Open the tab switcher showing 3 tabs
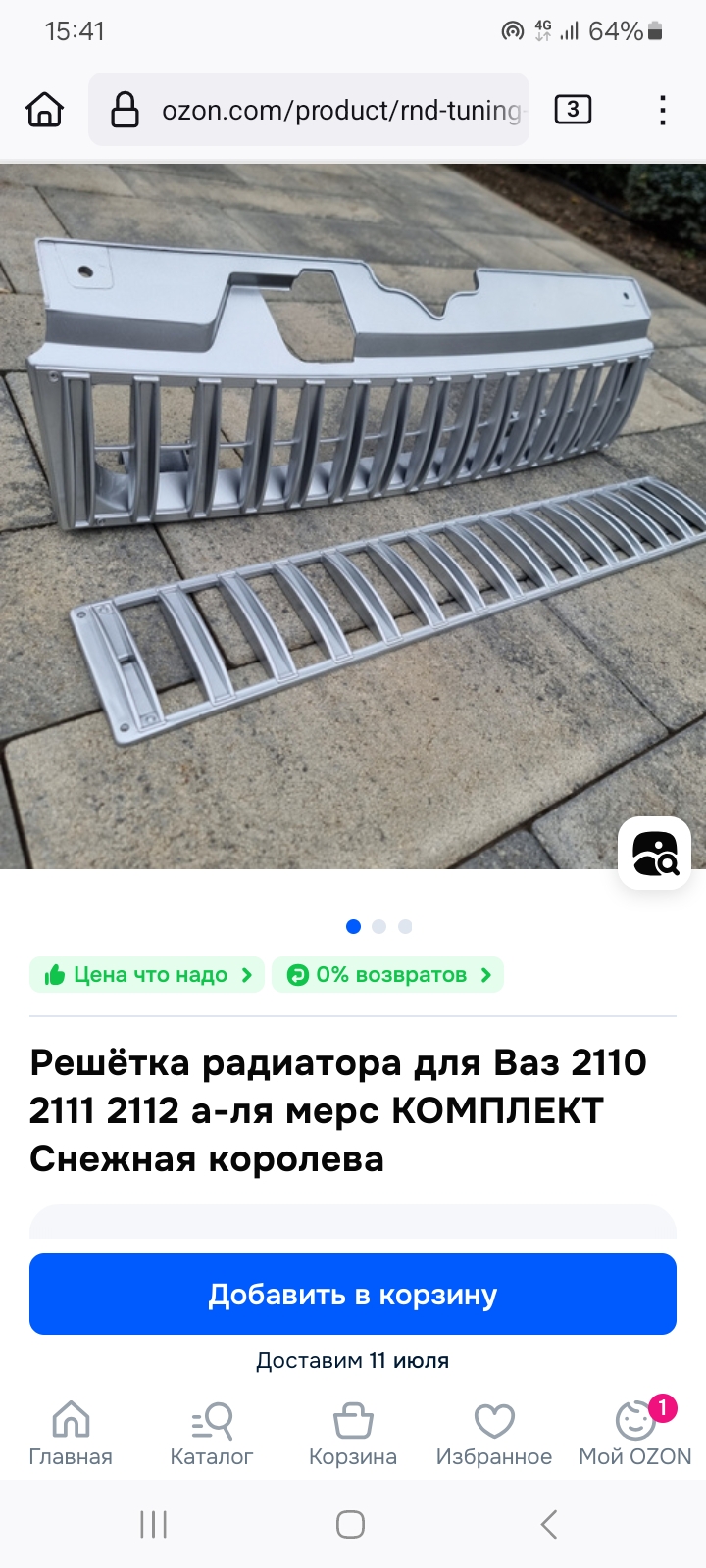Screen dimensions: 706x1568 click(x=573, y=110)
